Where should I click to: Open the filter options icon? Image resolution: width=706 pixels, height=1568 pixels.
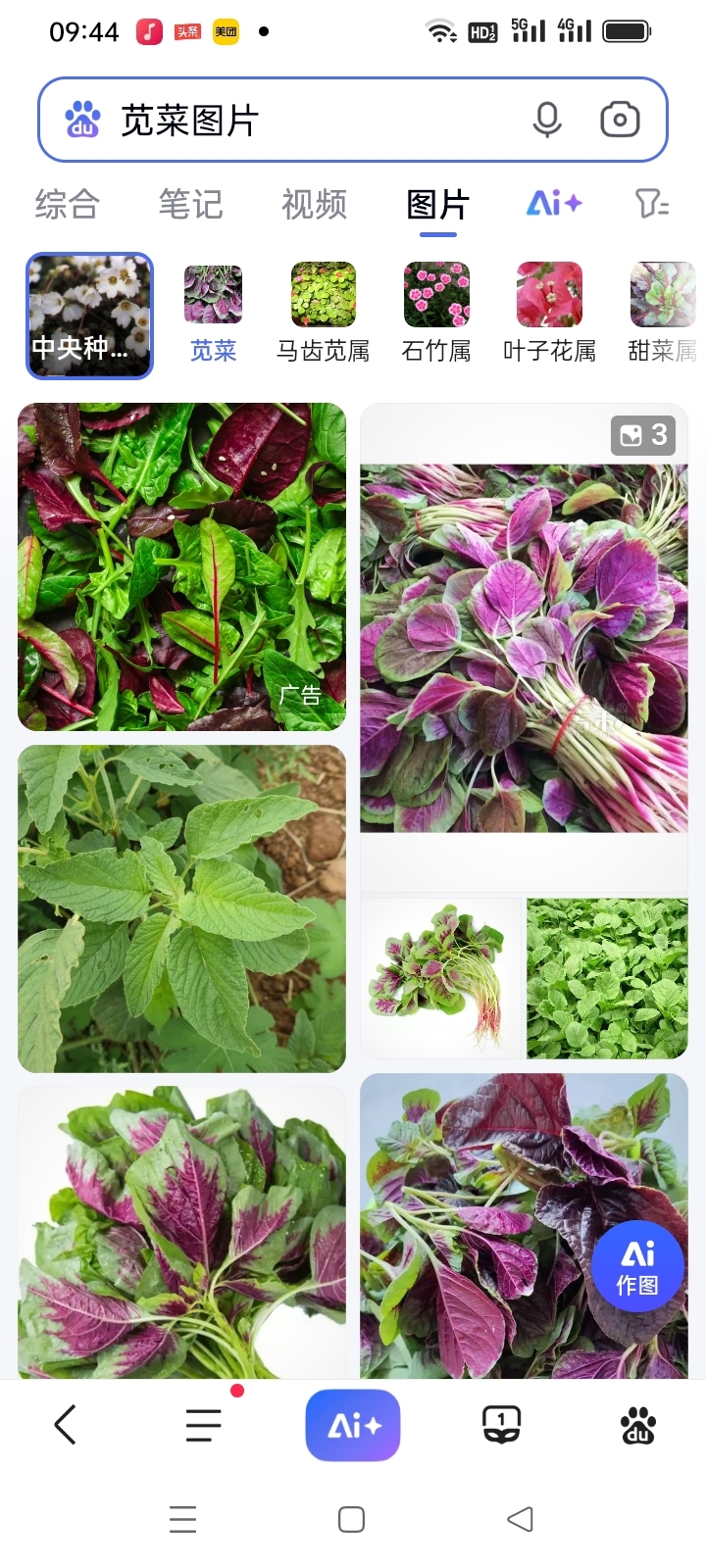[651, 204]
